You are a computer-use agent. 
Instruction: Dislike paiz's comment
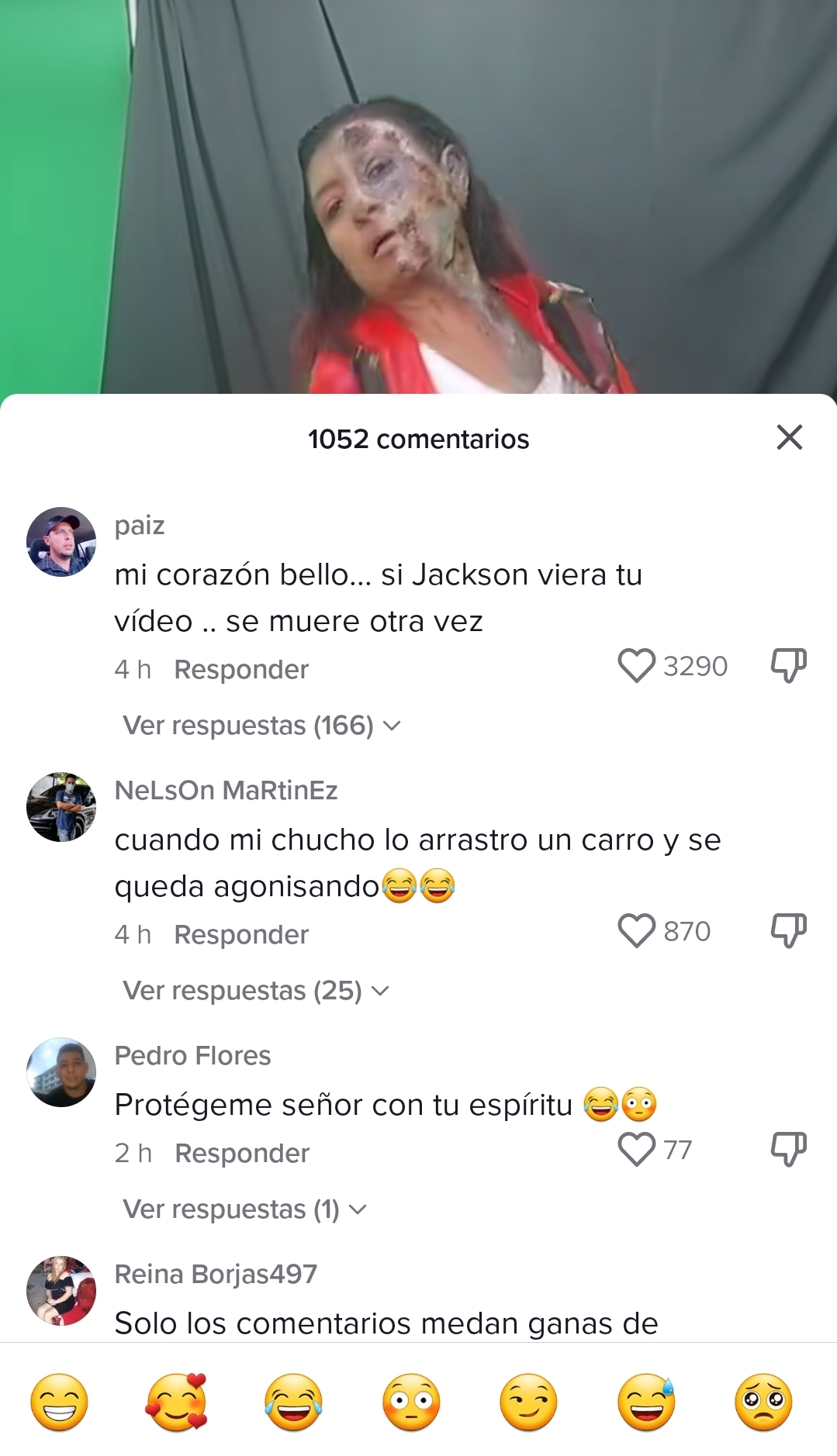coord(788,666)
